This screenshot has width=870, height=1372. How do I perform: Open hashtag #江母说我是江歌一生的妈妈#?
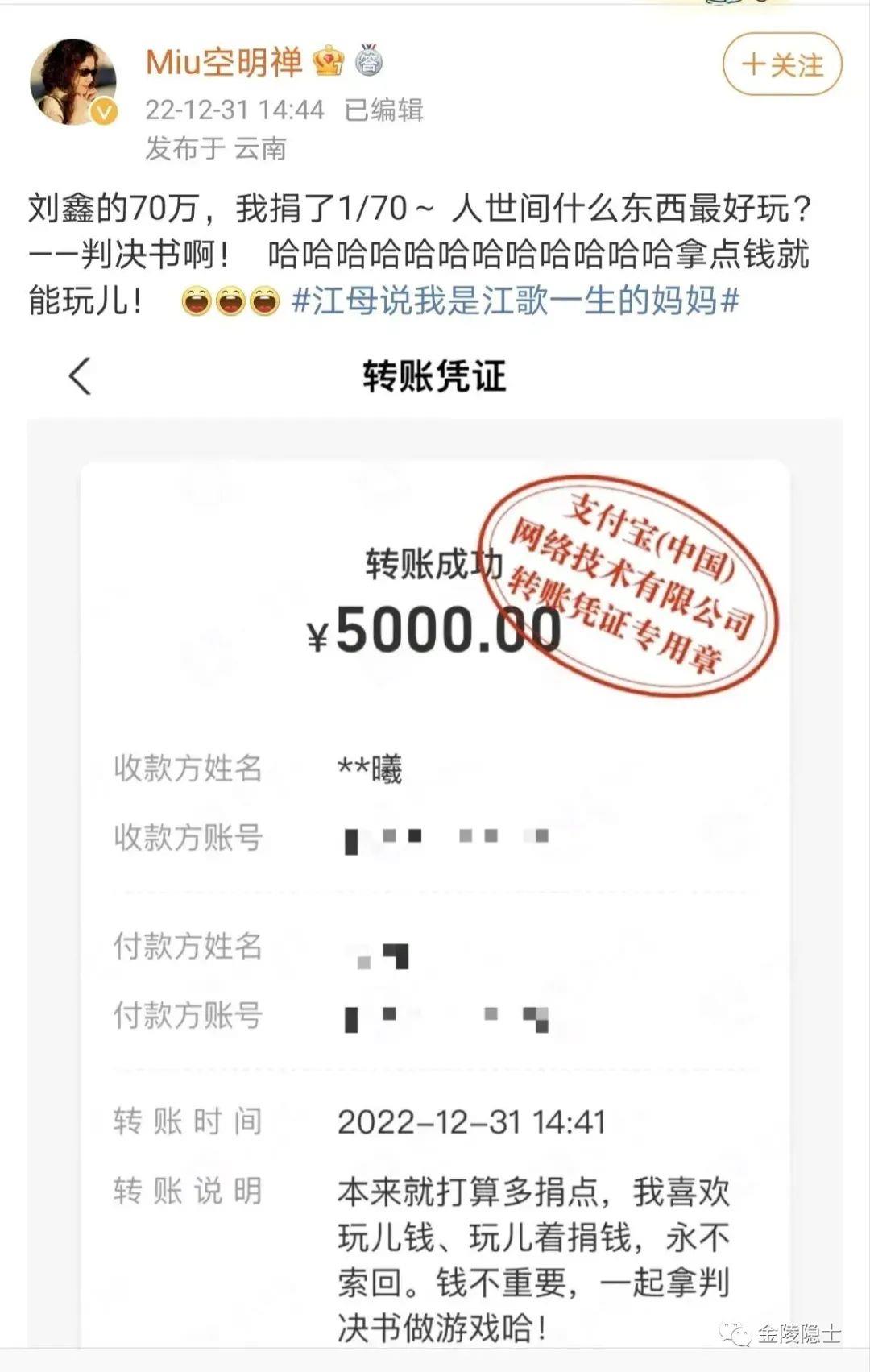point(516,301)
